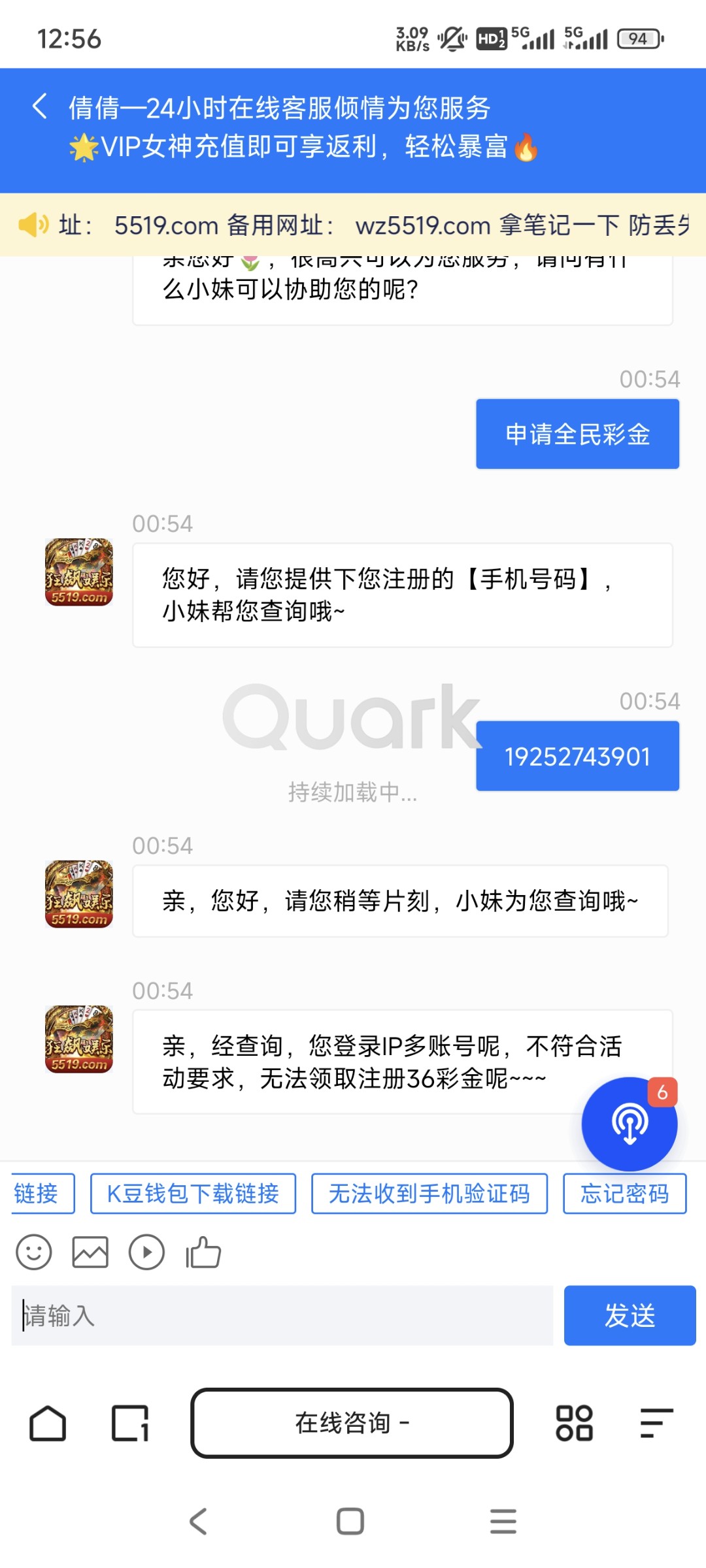This screenshot has width=706, height=1568.
Task: Go back using the header arrow
Action: (39, 106)
